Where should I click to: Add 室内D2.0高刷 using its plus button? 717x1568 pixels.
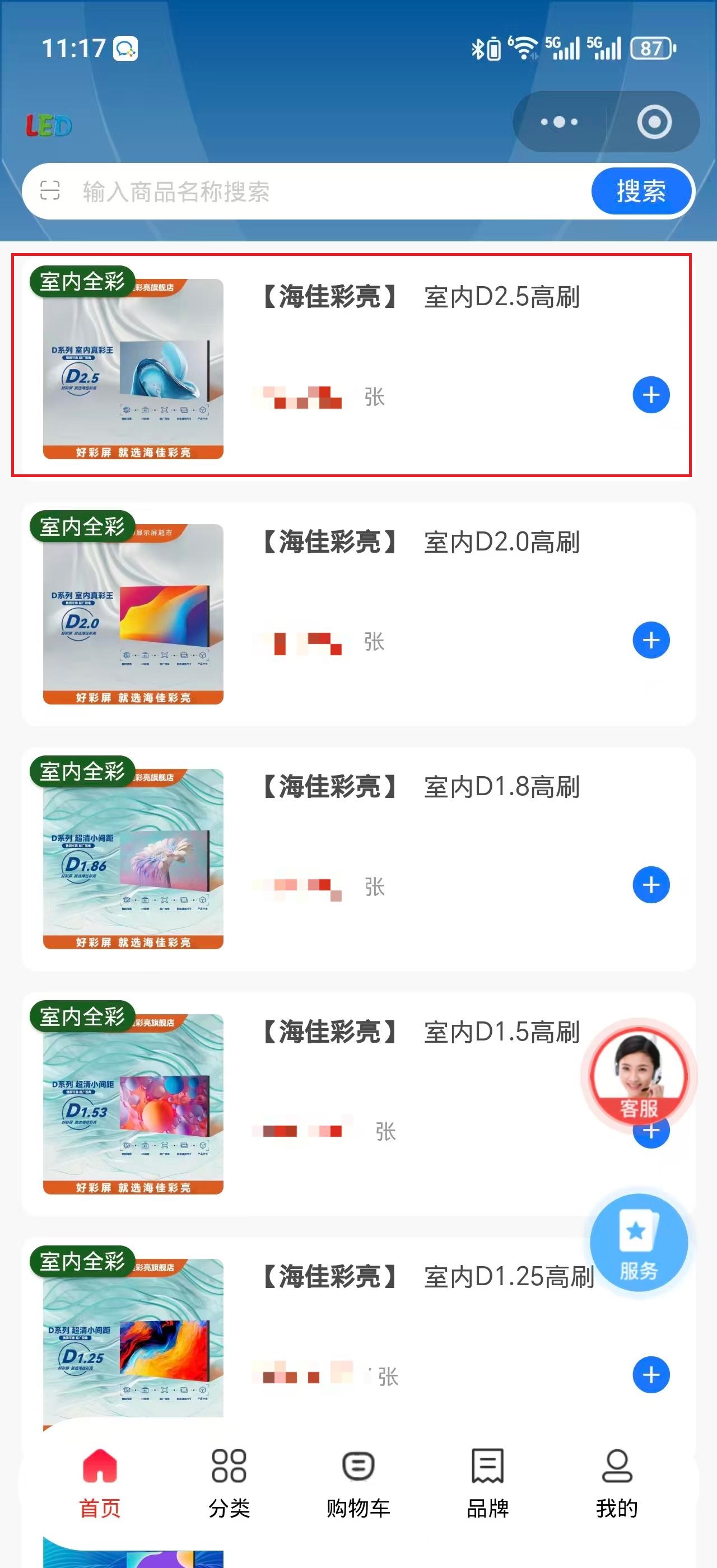[652, 640]
